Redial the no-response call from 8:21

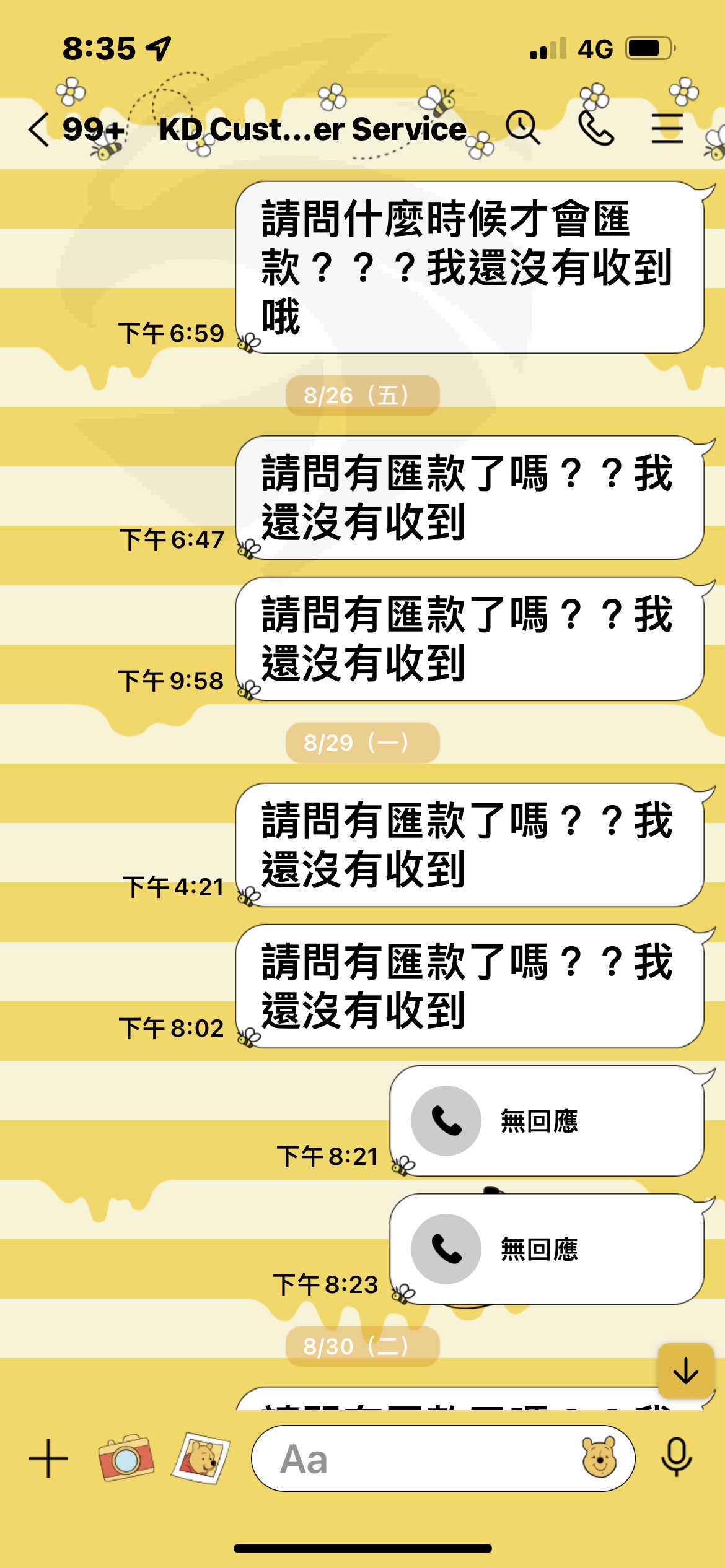(547, 1121)
